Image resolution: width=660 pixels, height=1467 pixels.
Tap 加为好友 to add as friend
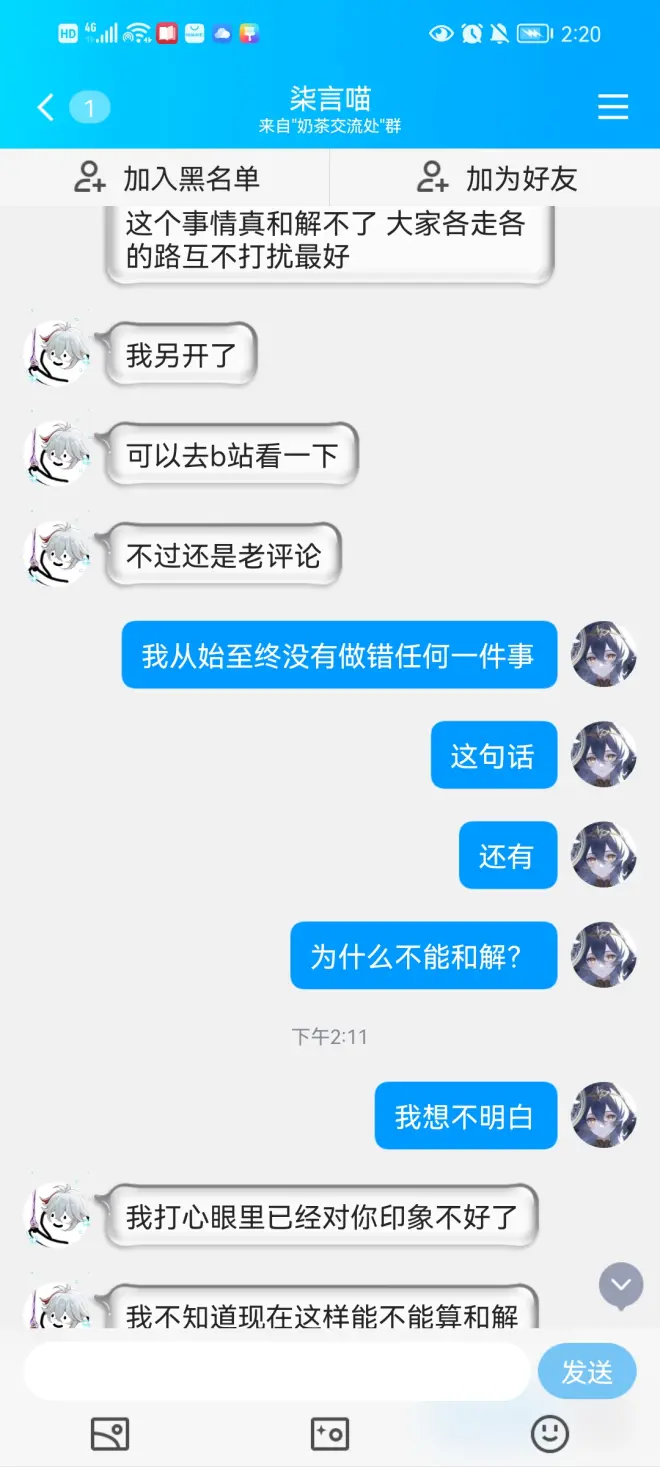[x=497, y=179]
